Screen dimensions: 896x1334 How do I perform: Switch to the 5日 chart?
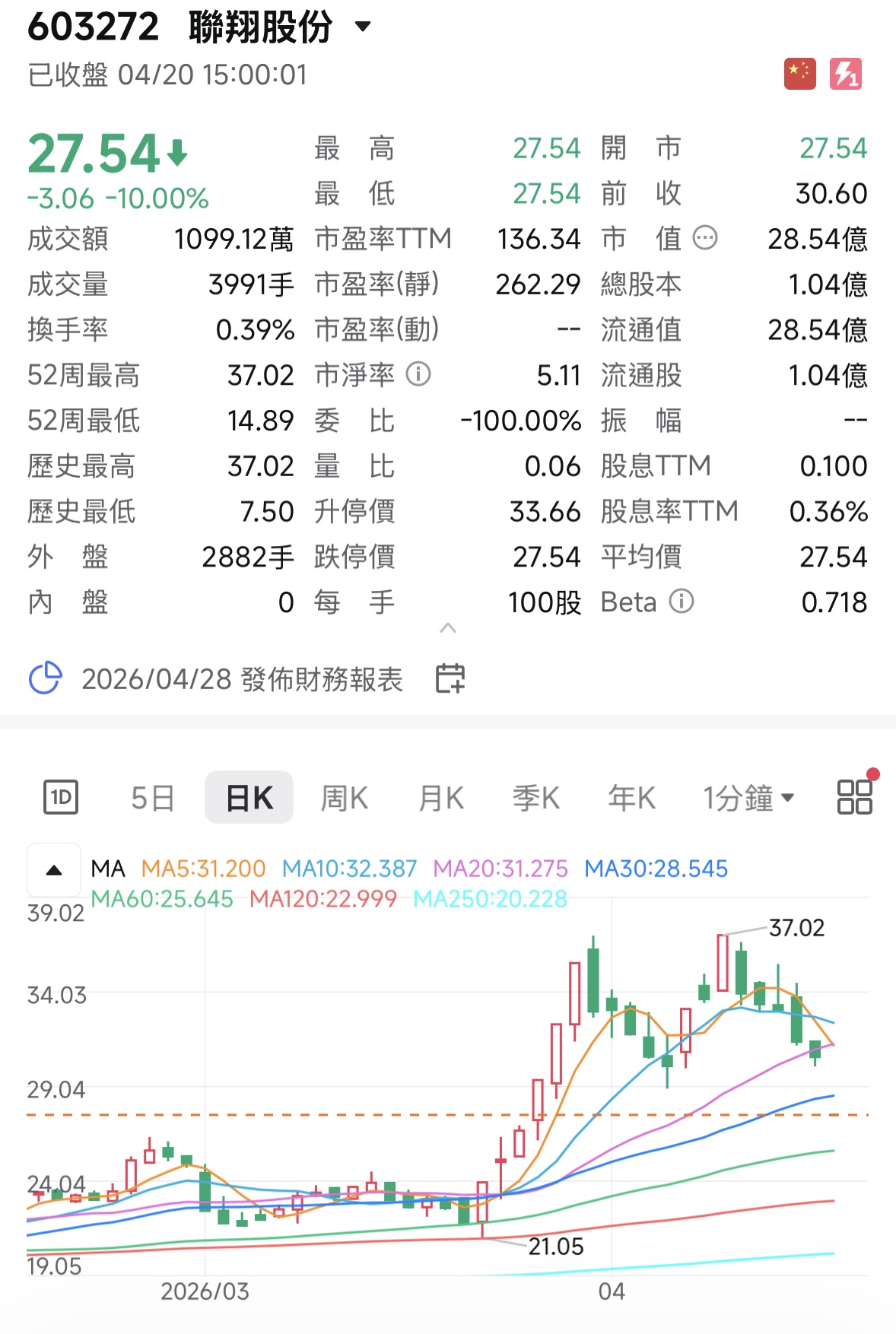tap(153, 798)
